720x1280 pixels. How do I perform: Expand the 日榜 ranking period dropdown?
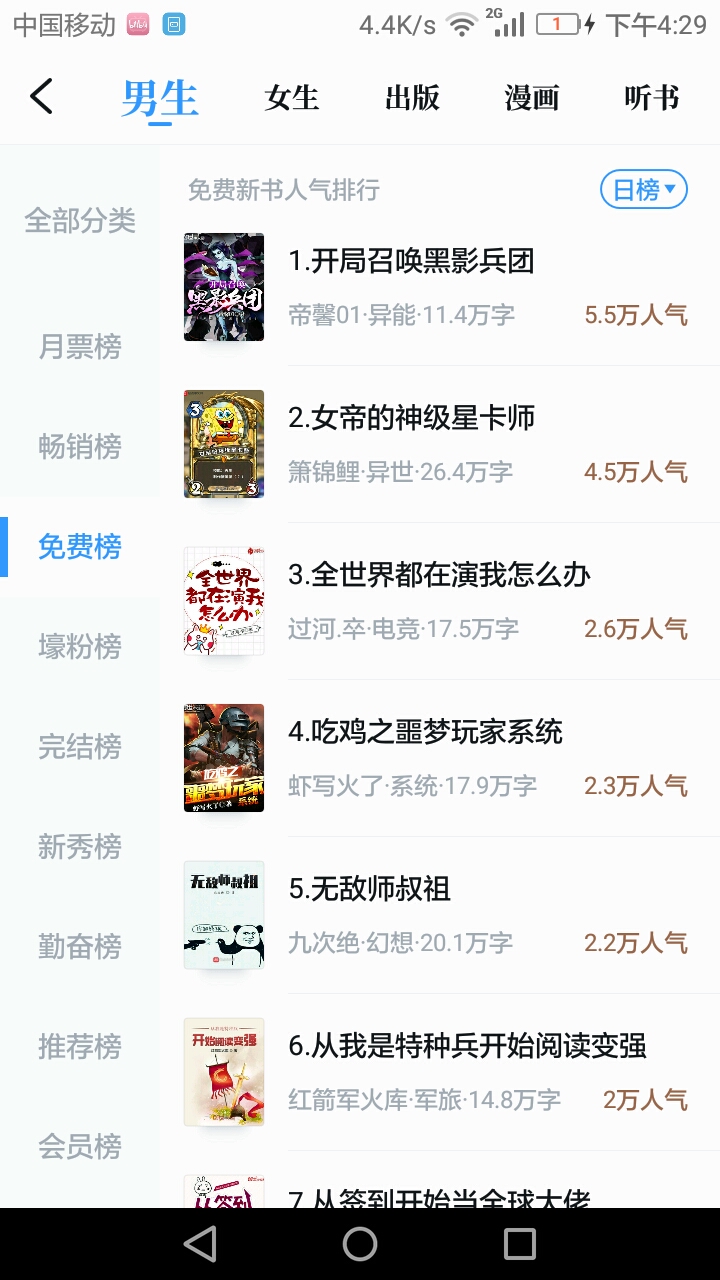[644, 189]
